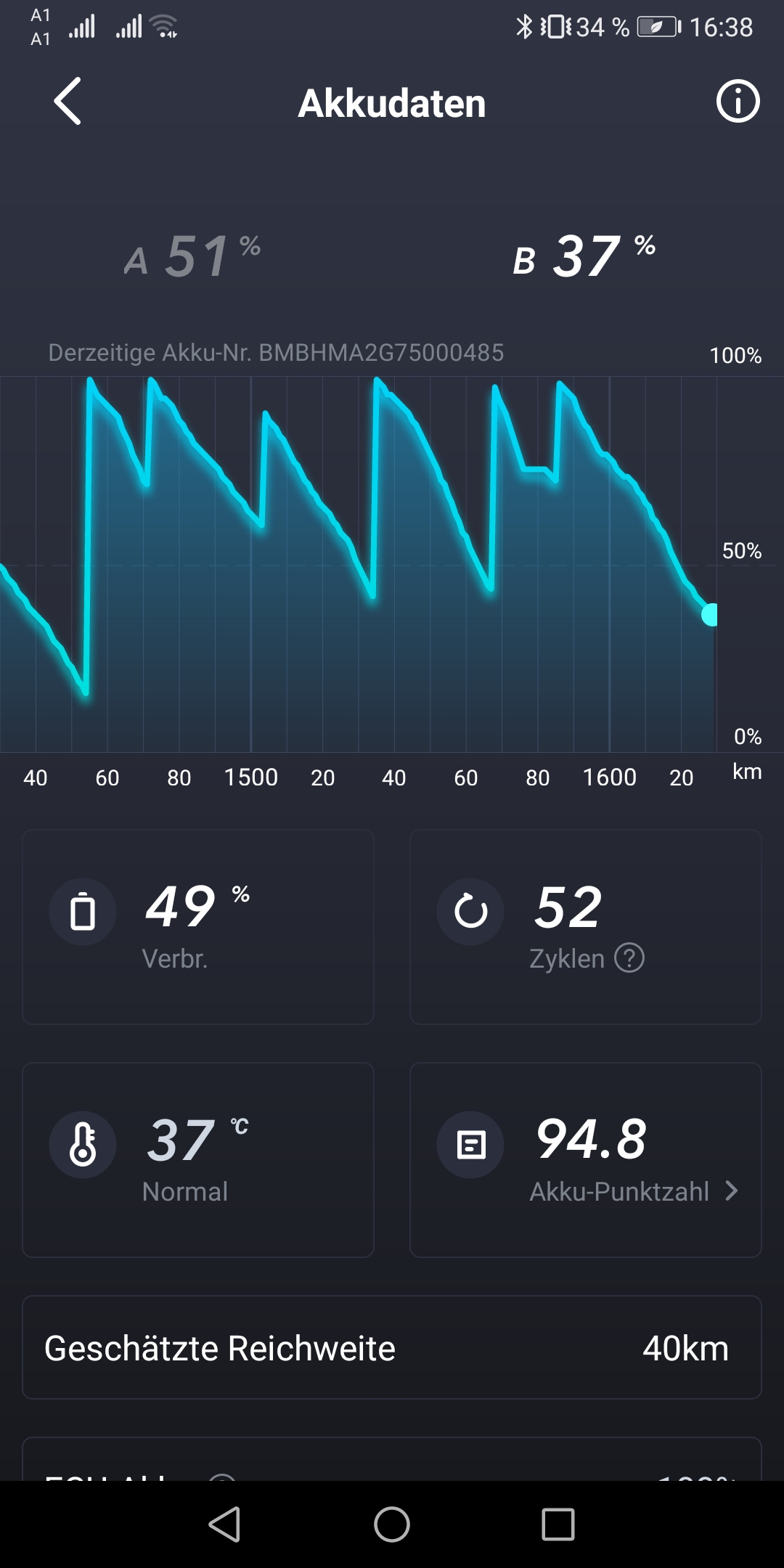784x1568 pixels.
Task: Switch to battery A tab
Action: tap(192, 257)
